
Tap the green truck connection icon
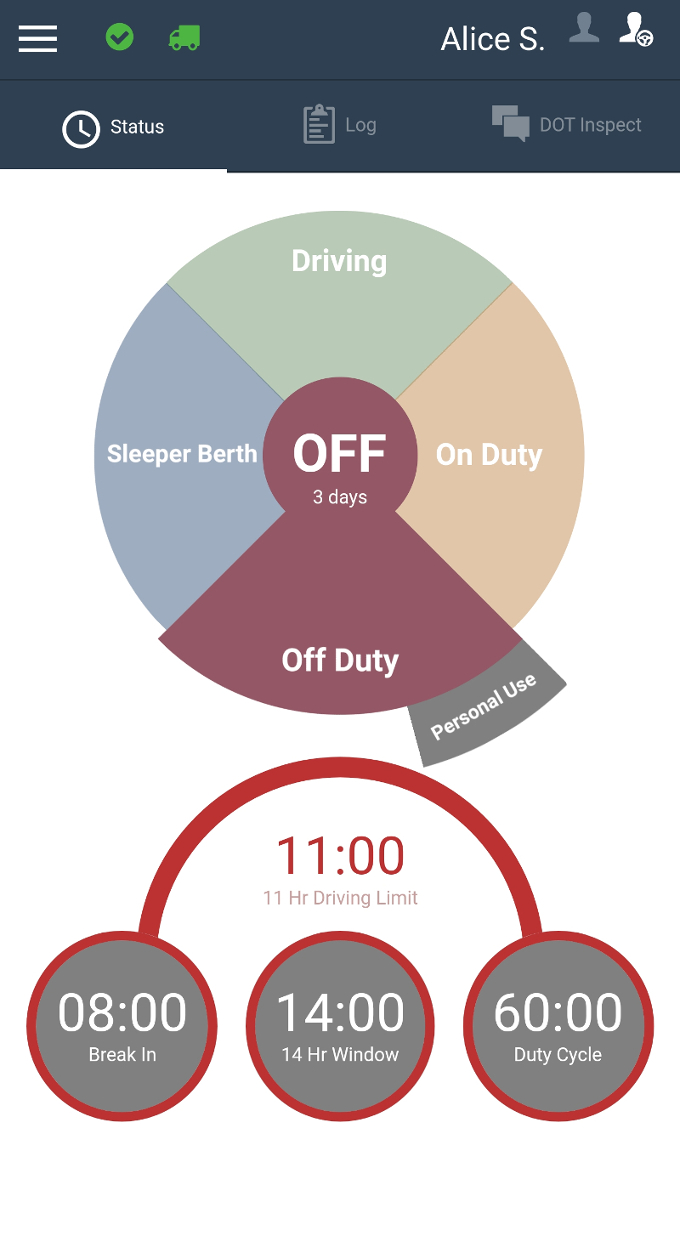[184, 38]
